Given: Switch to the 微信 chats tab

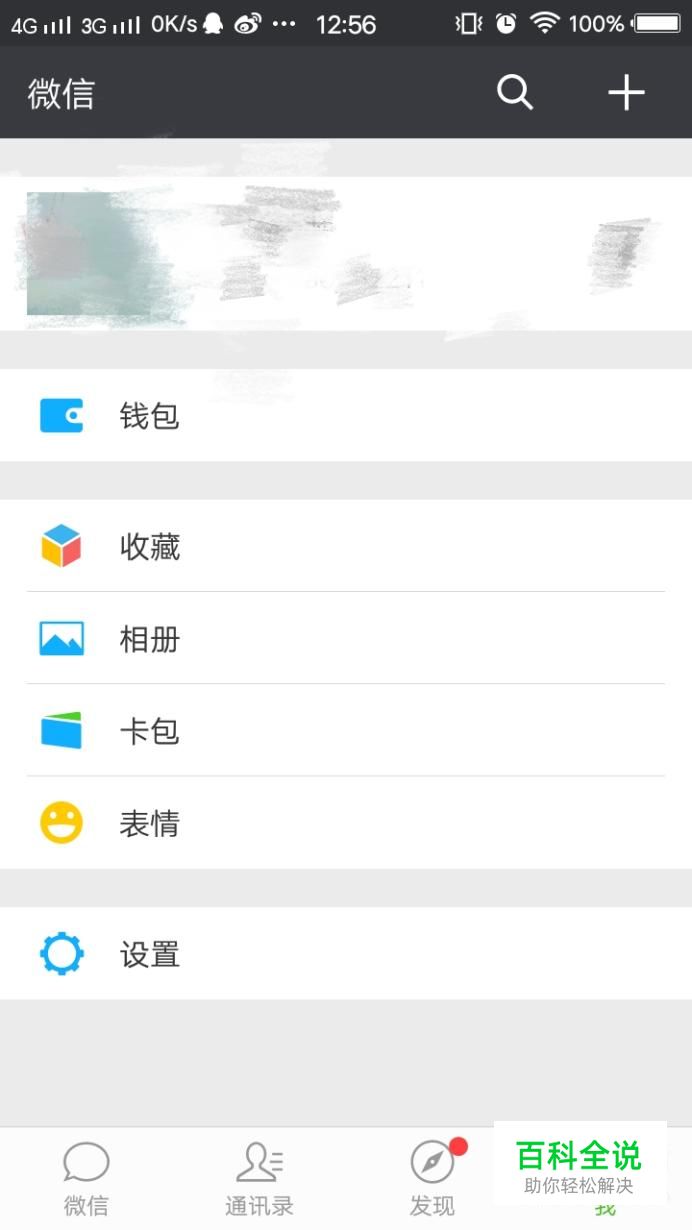Looking at the screenshot, I should pos(86,1178).
